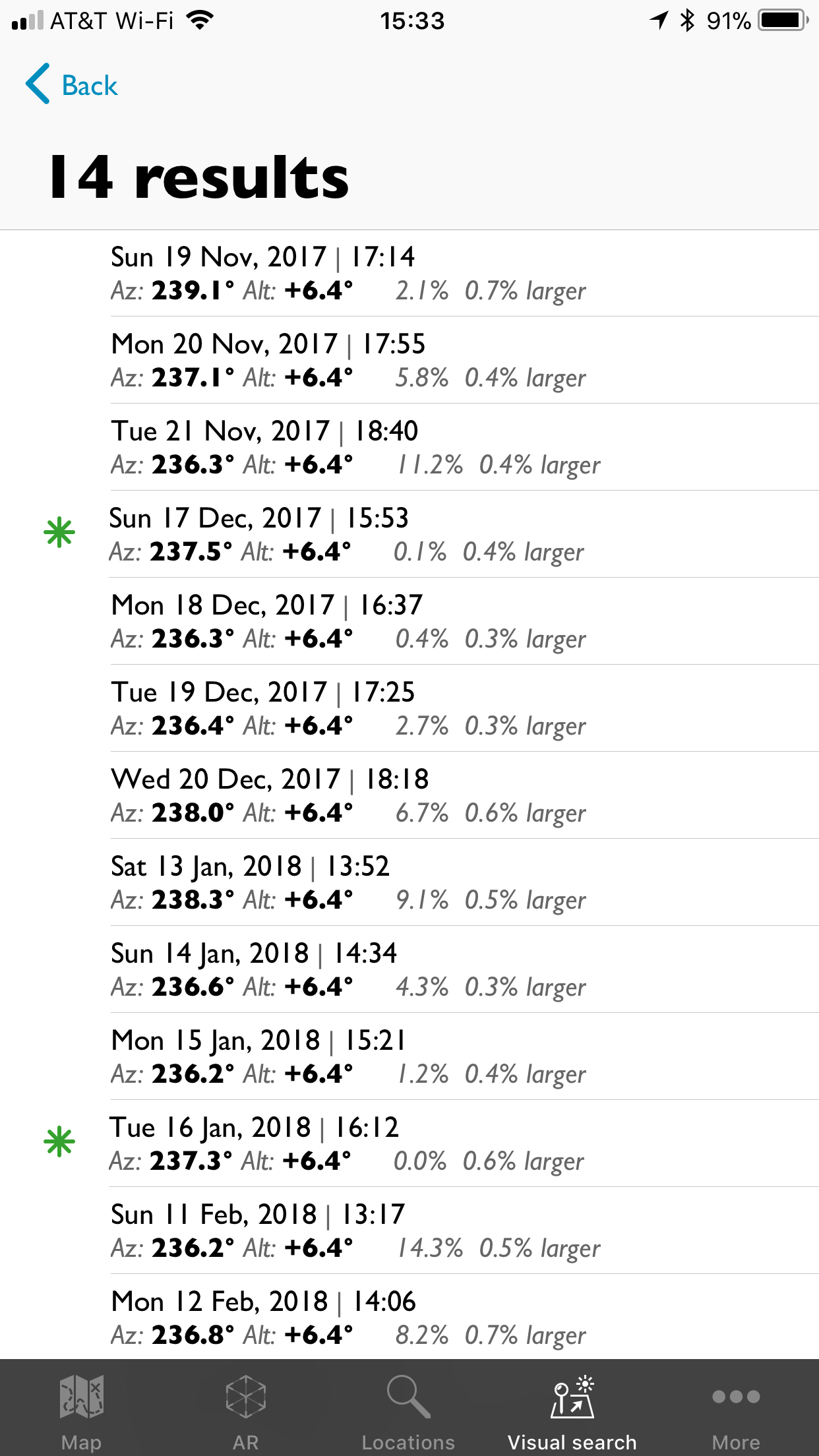Open the Wed 20 Dec, 2017 18:18 result
819x1456 pixels.
409,795
